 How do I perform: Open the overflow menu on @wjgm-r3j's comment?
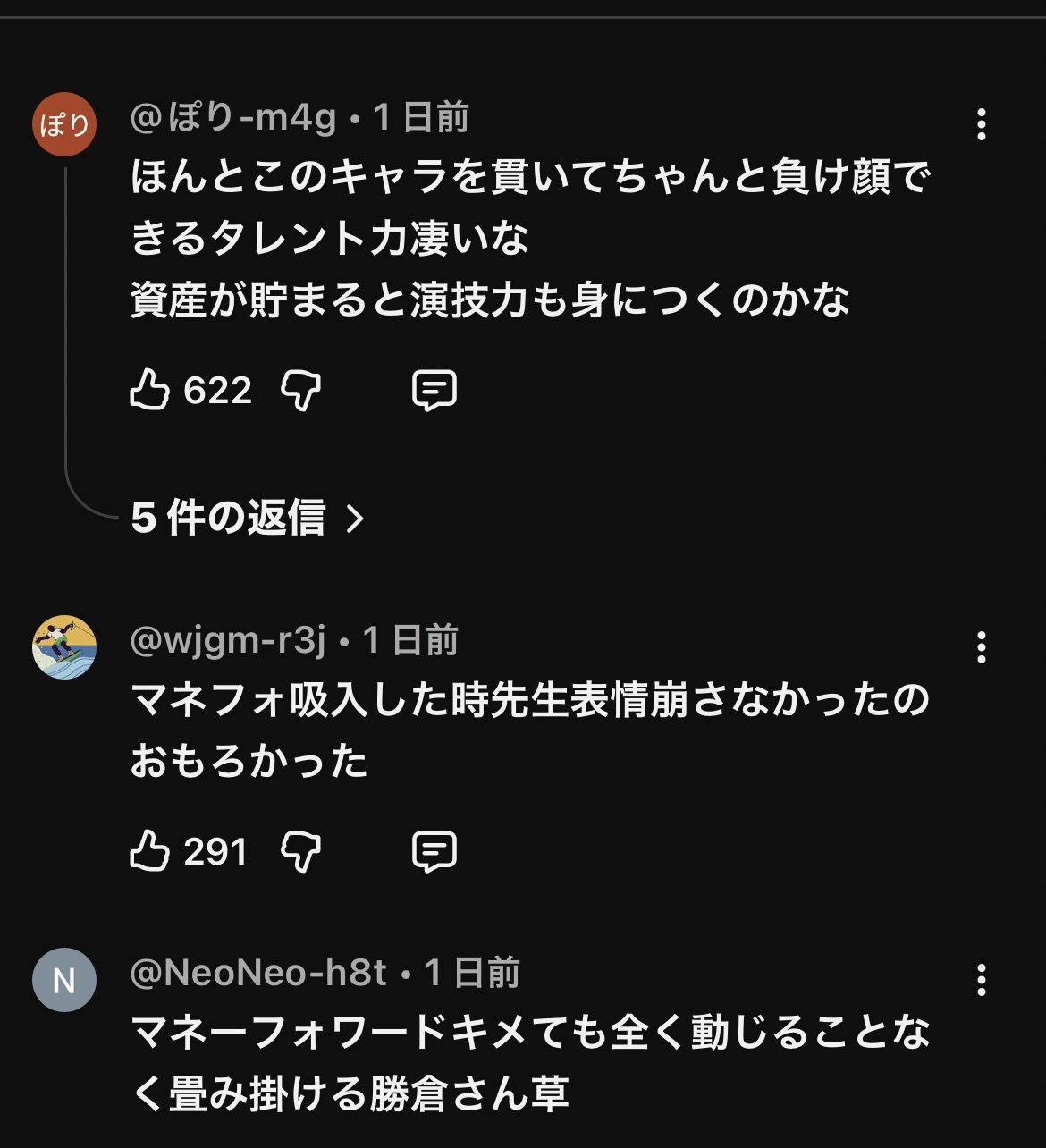(982, 647)
